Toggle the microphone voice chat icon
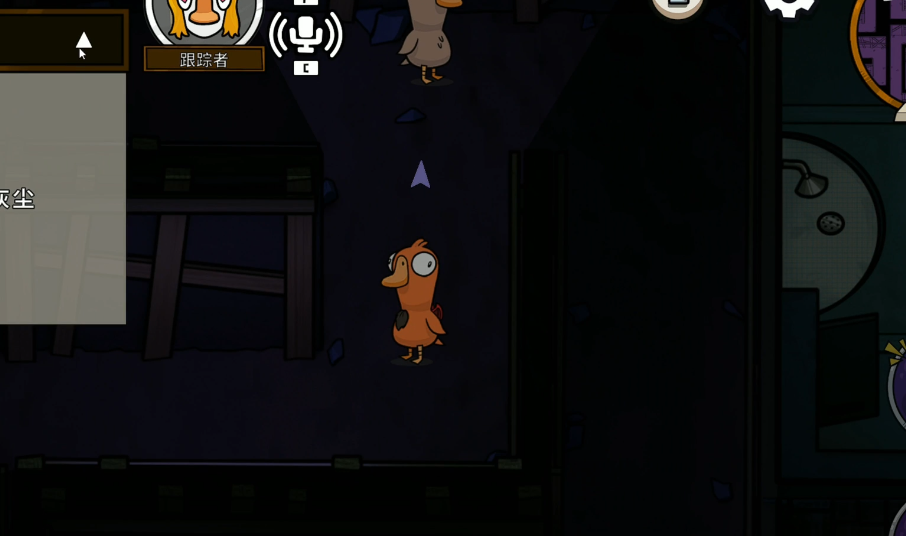Viewport: 906px width, 536px height. 306,35
